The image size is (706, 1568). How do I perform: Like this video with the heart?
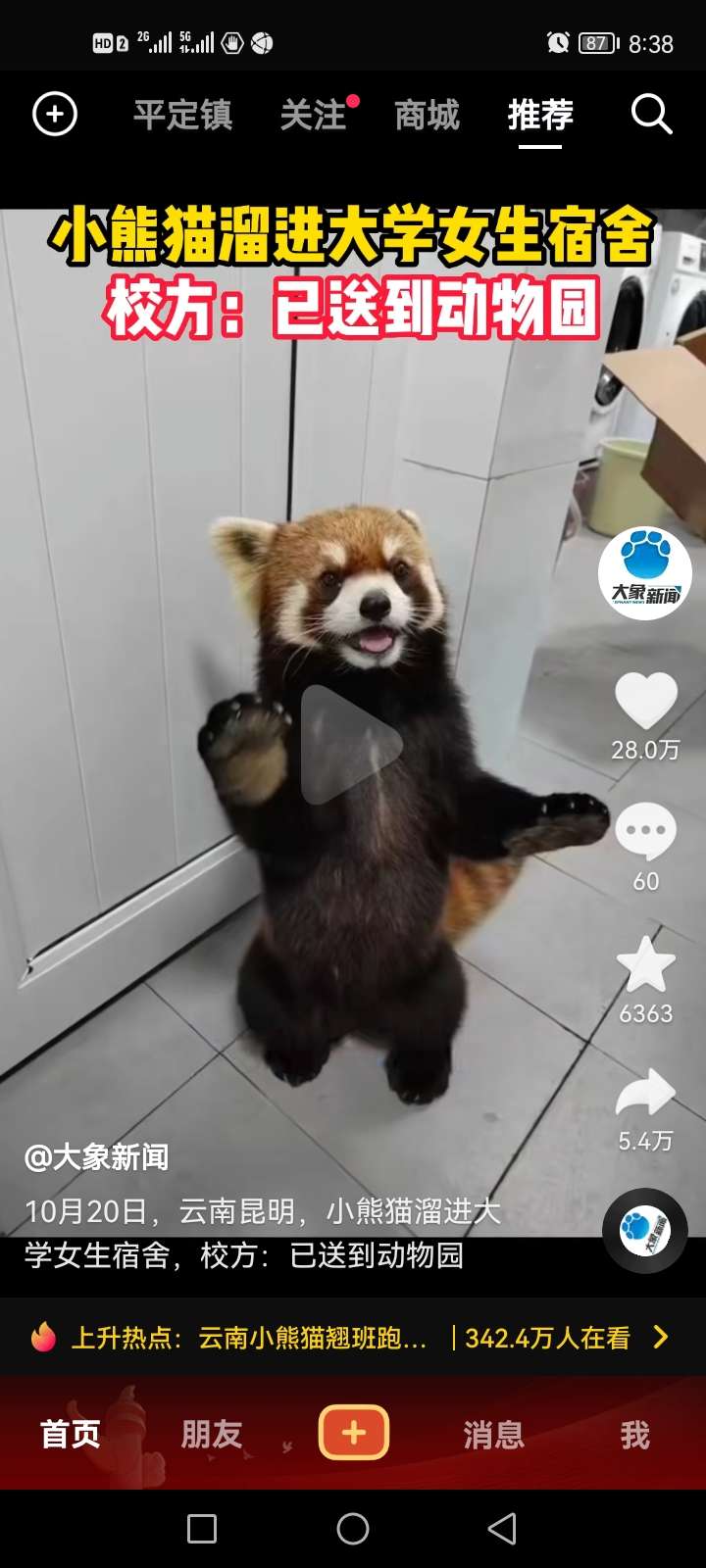pyautogui.click(x=645, y=702)
